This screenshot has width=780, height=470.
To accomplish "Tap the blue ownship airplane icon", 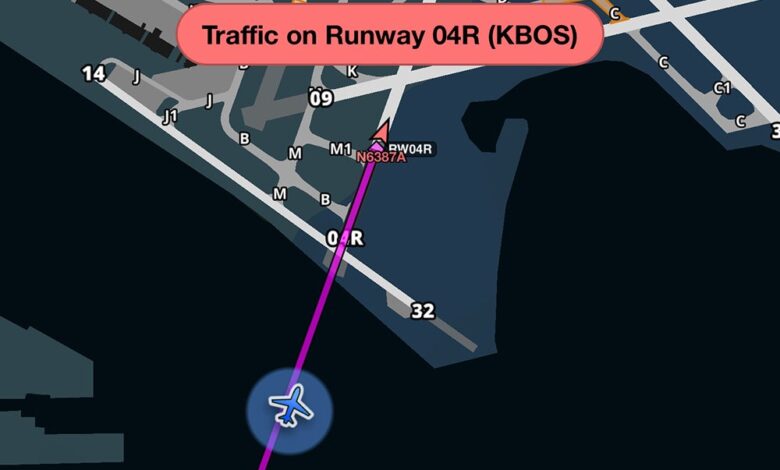I will 290,408.
